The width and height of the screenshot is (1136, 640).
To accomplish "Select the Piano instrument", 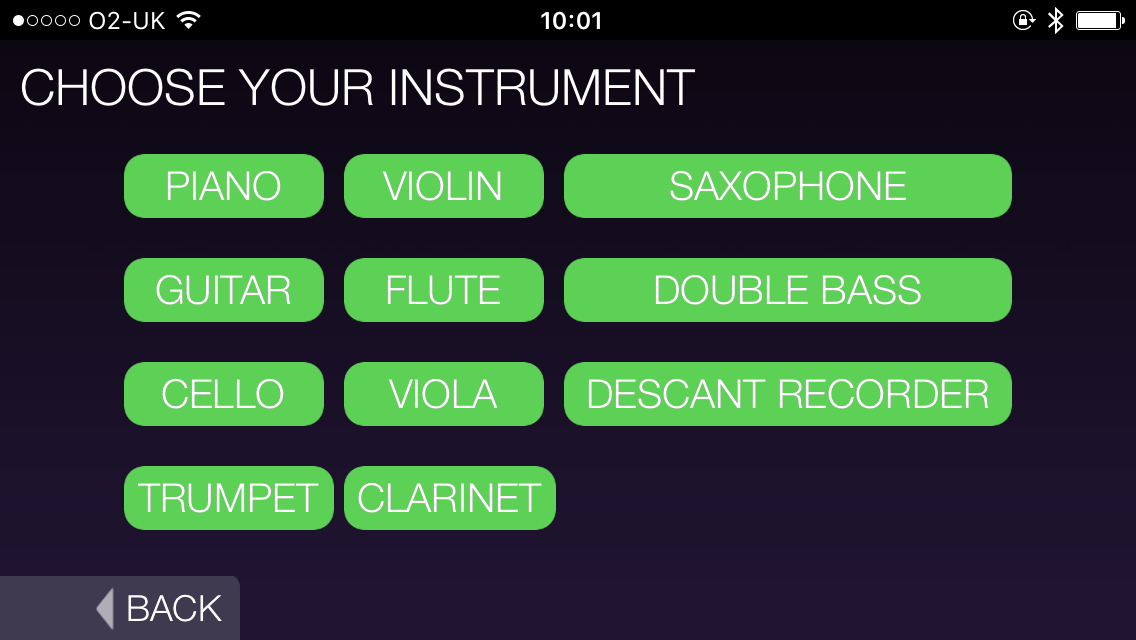I will (x=224, y=186).
